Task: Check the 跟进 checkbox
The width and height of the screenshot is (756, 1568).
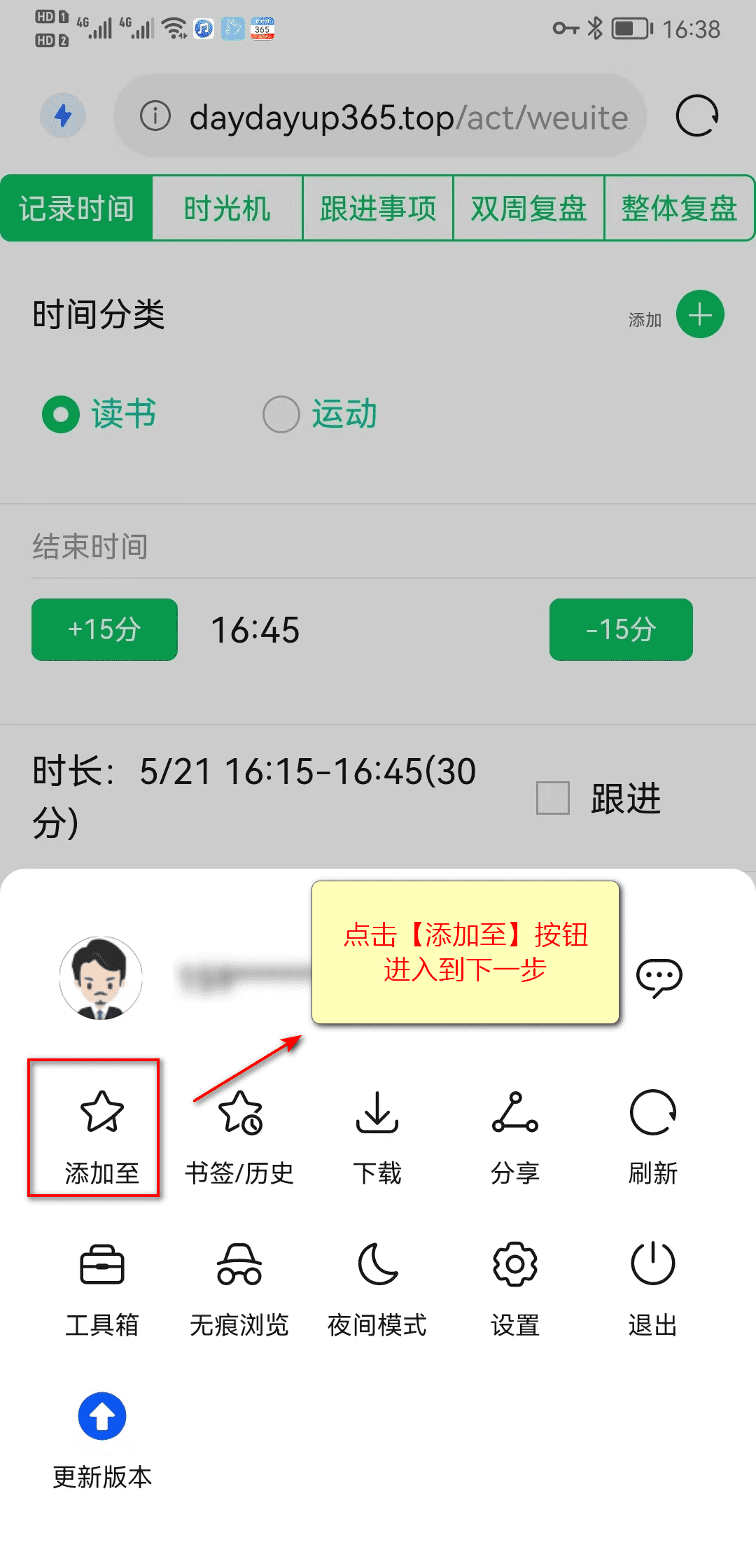Action: point(552,798)
